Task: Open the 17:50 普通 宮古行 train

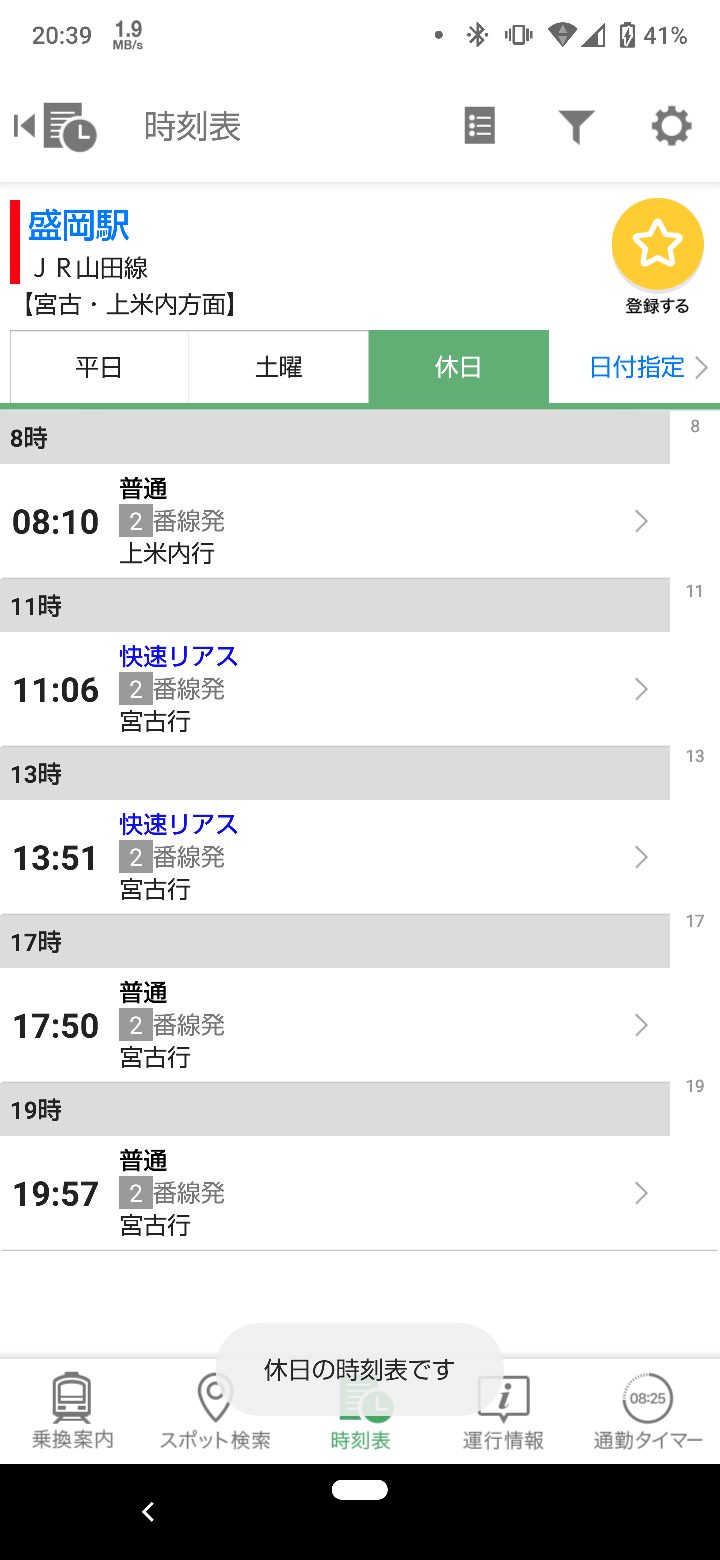Action: click(x=335, y=1025)
